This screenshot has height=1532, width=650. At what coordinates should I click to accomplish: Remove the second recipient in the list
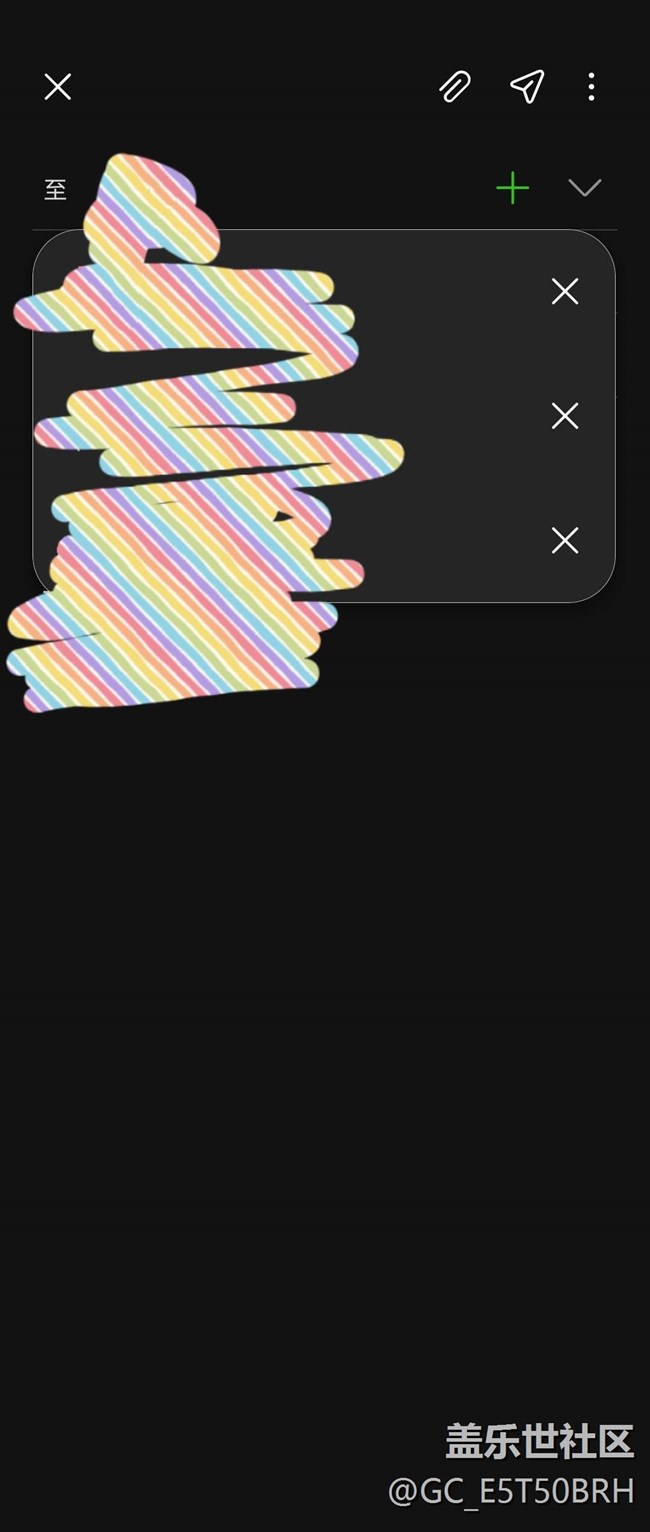tap(565, 416)
